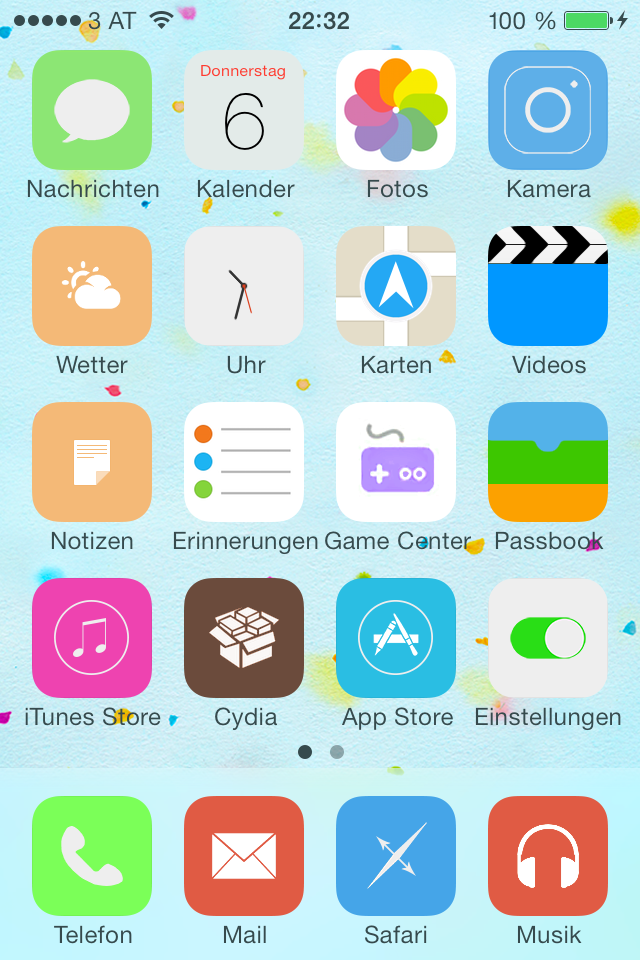
Task: Open the Notizen app
Action: pos(92,462)
